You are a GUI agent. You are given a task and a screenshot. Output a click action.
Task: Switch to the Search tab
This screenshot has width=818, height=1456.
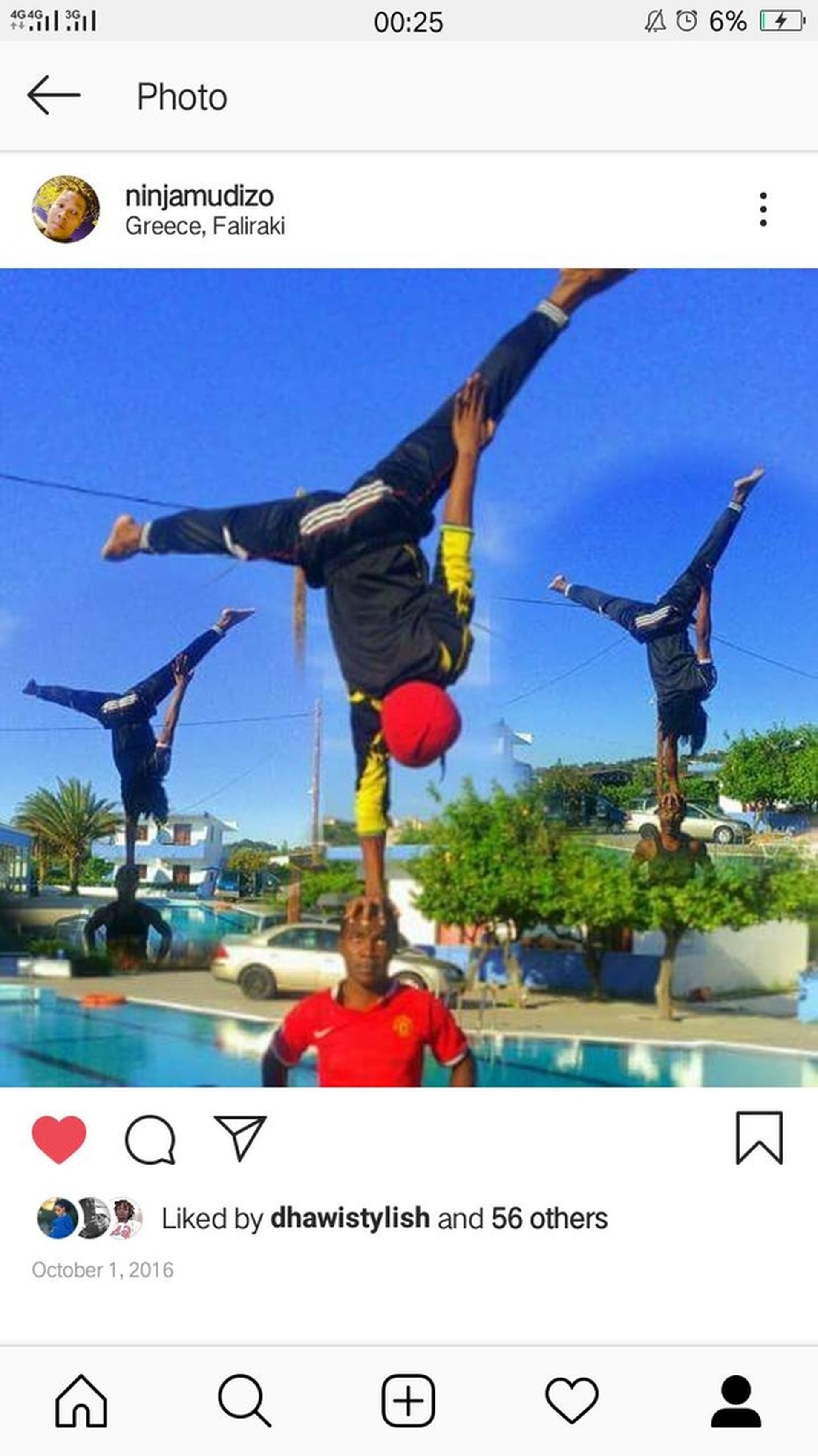click(x=244, y=1401)
